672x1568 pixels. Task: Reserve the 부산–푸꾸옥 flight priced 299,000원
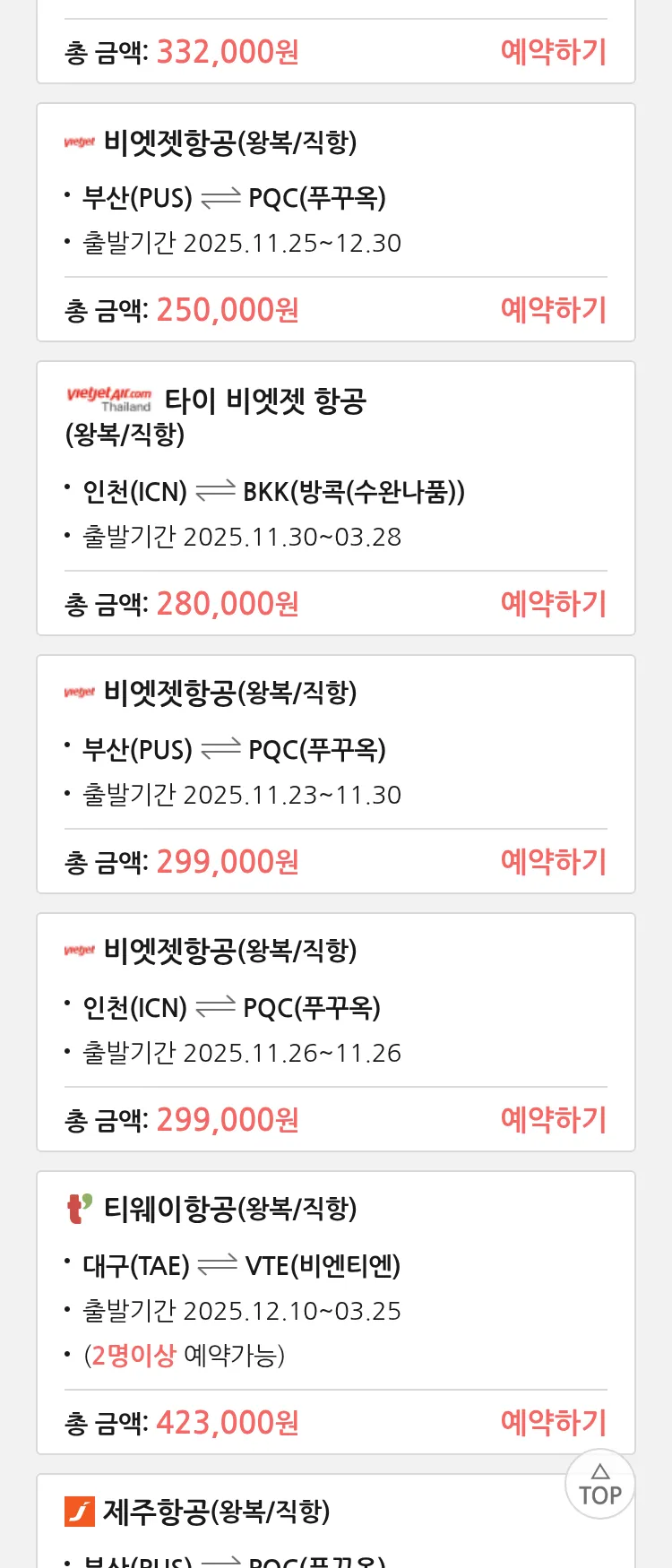[x=553, y=862]
